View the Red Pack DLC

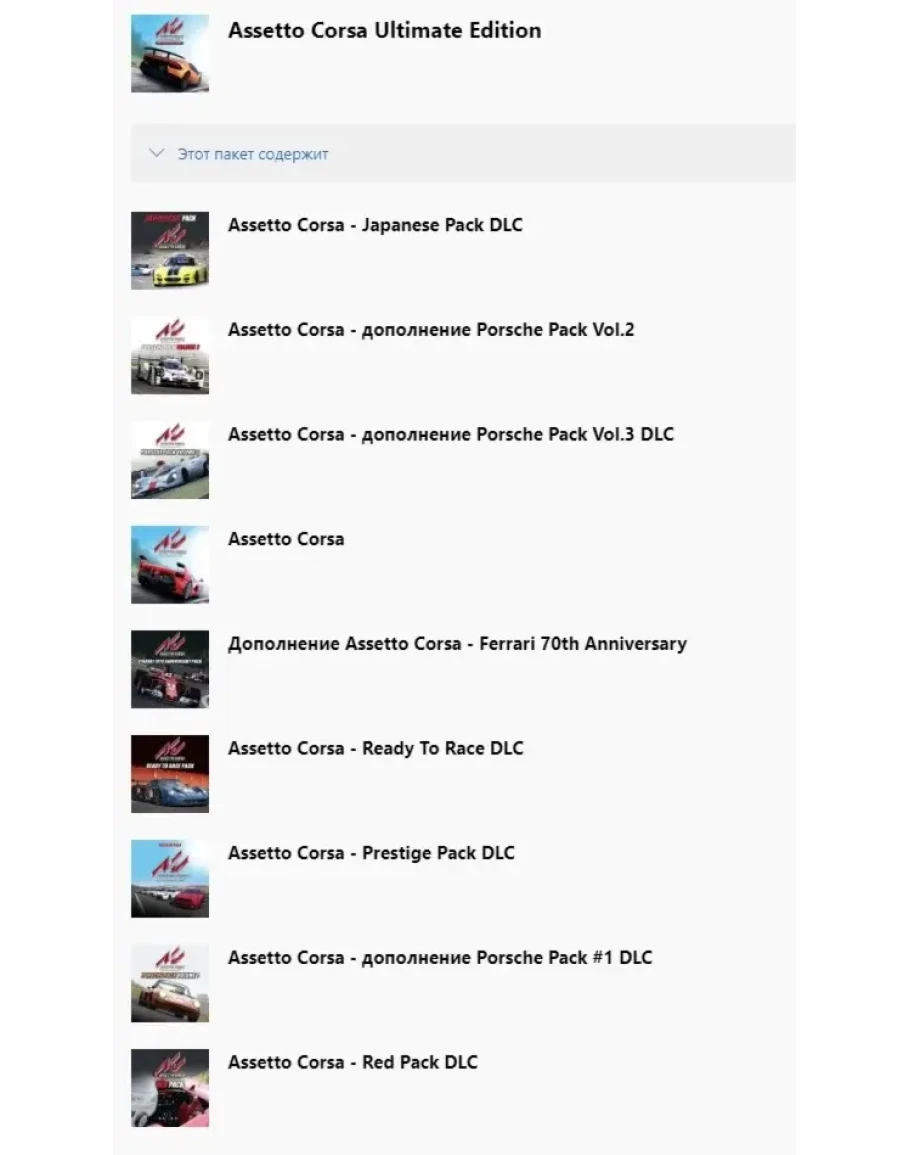click(352, 1062)
